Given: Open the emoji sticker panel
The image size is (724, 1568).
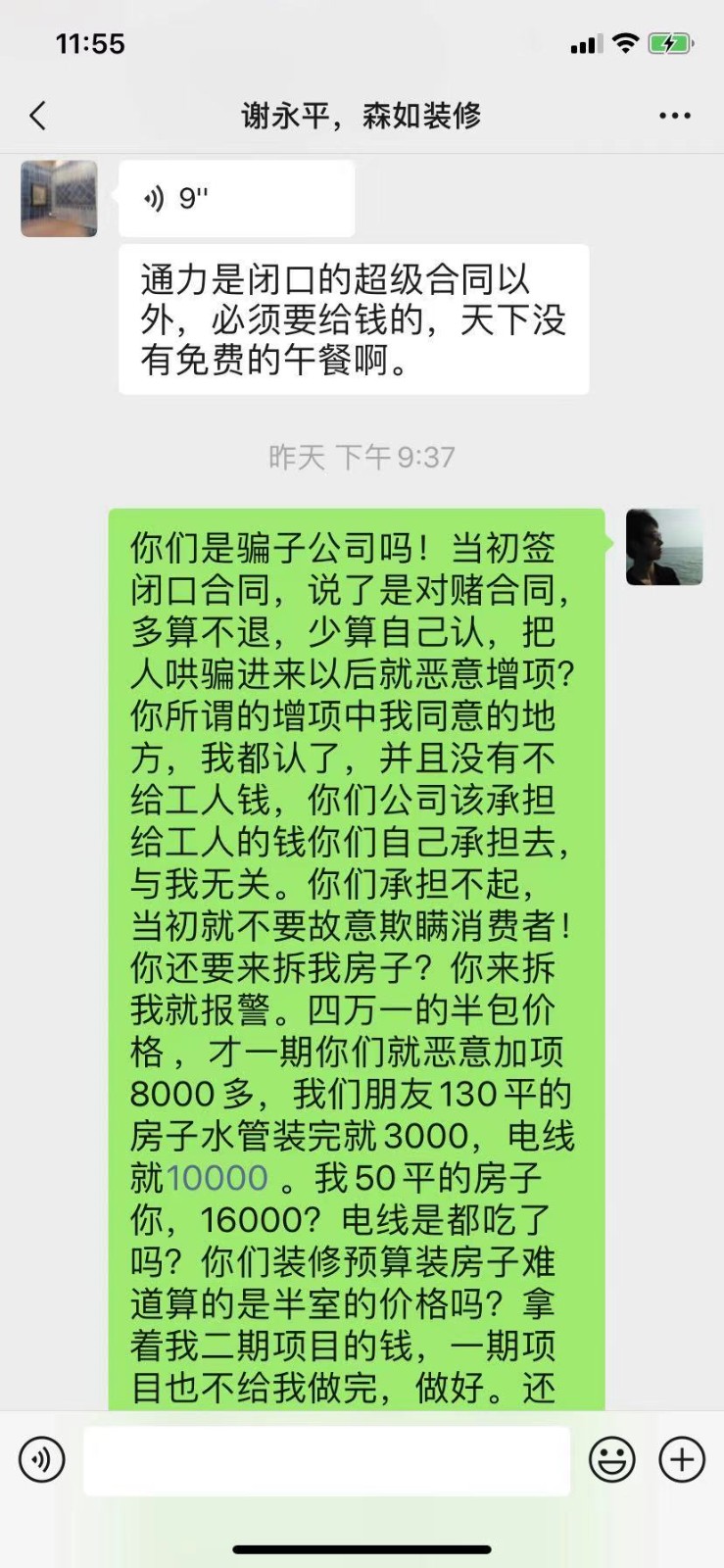Looking at the screenshot, I should pos(611,1459).
